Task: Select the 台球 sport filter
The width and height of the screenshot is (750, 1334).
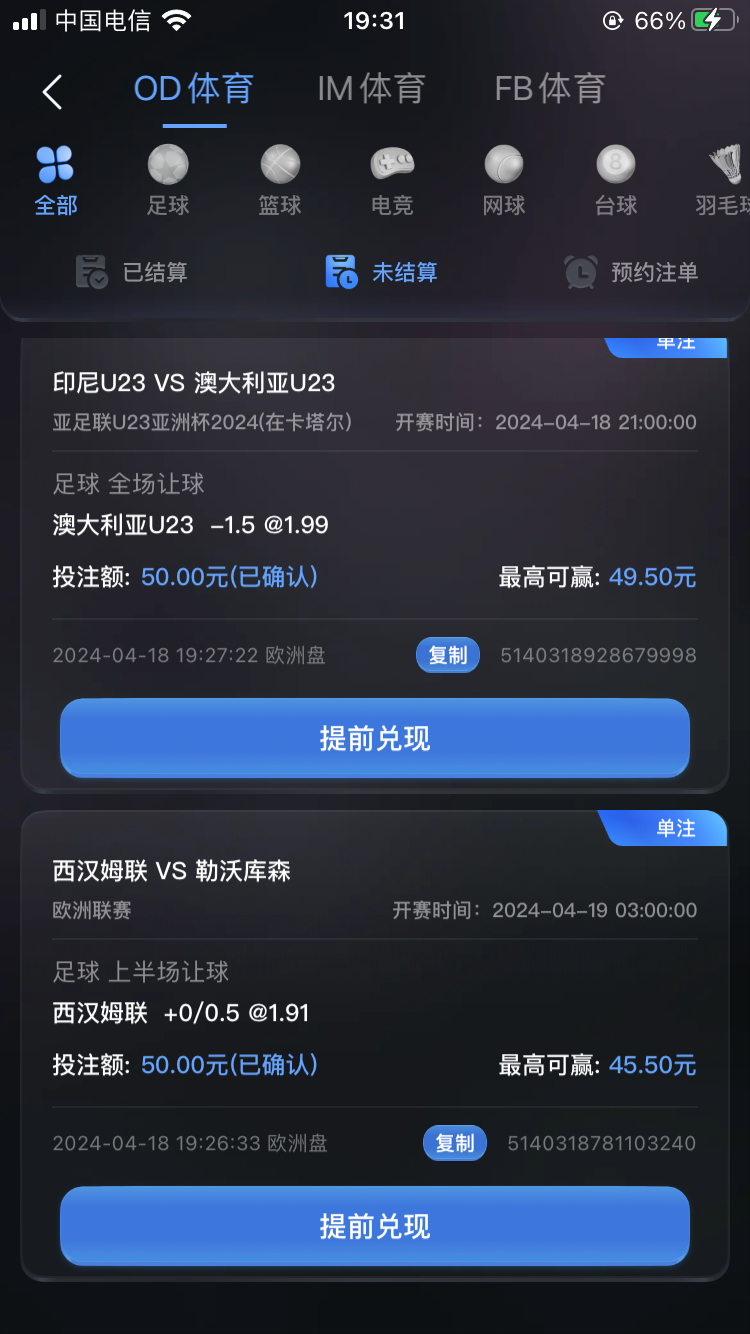Action: (616, 181)
